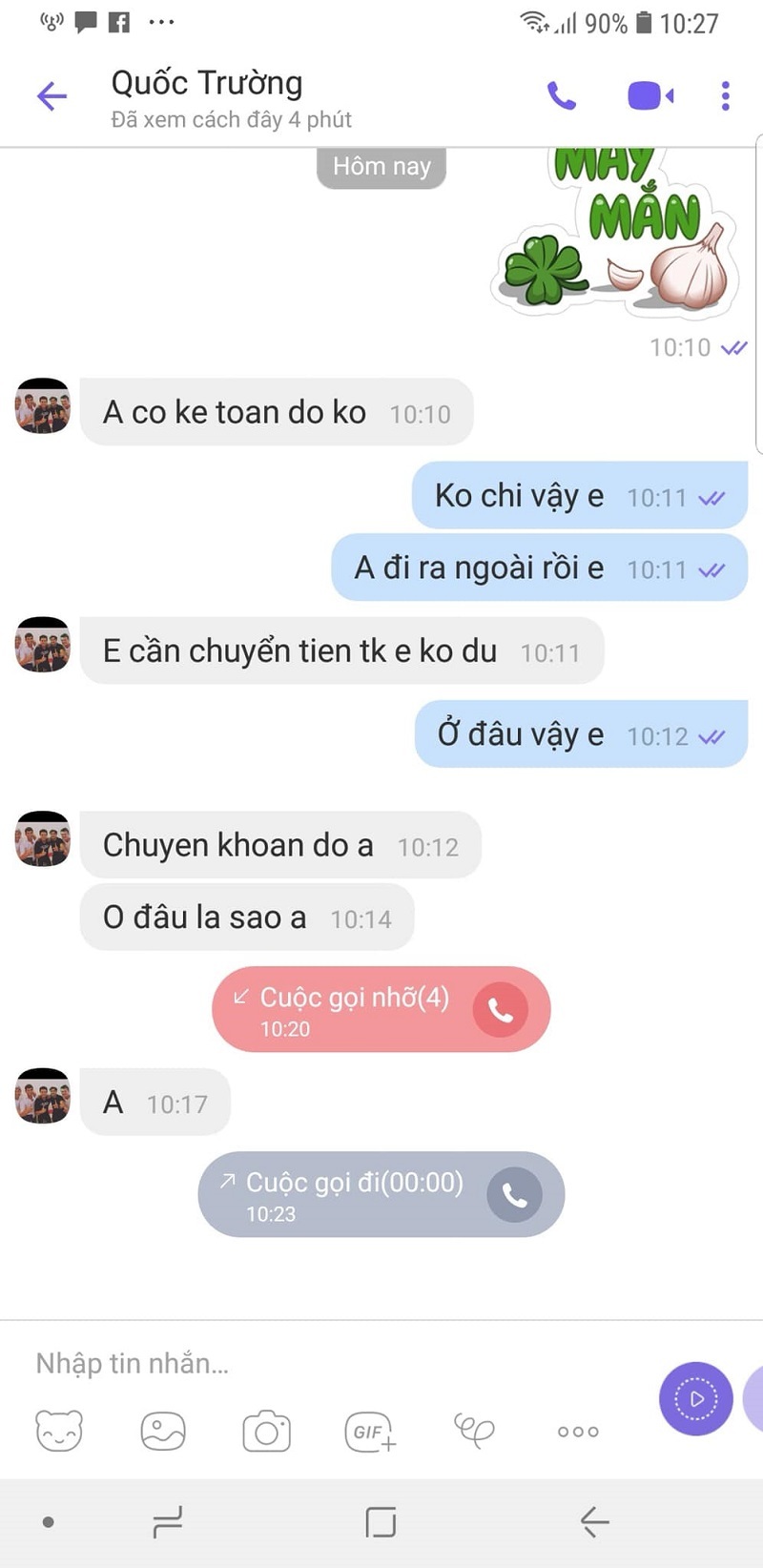Viewport: 763px width, 1568px height.
Task: Tap the system back button
Action: (x=594, y=1521)
